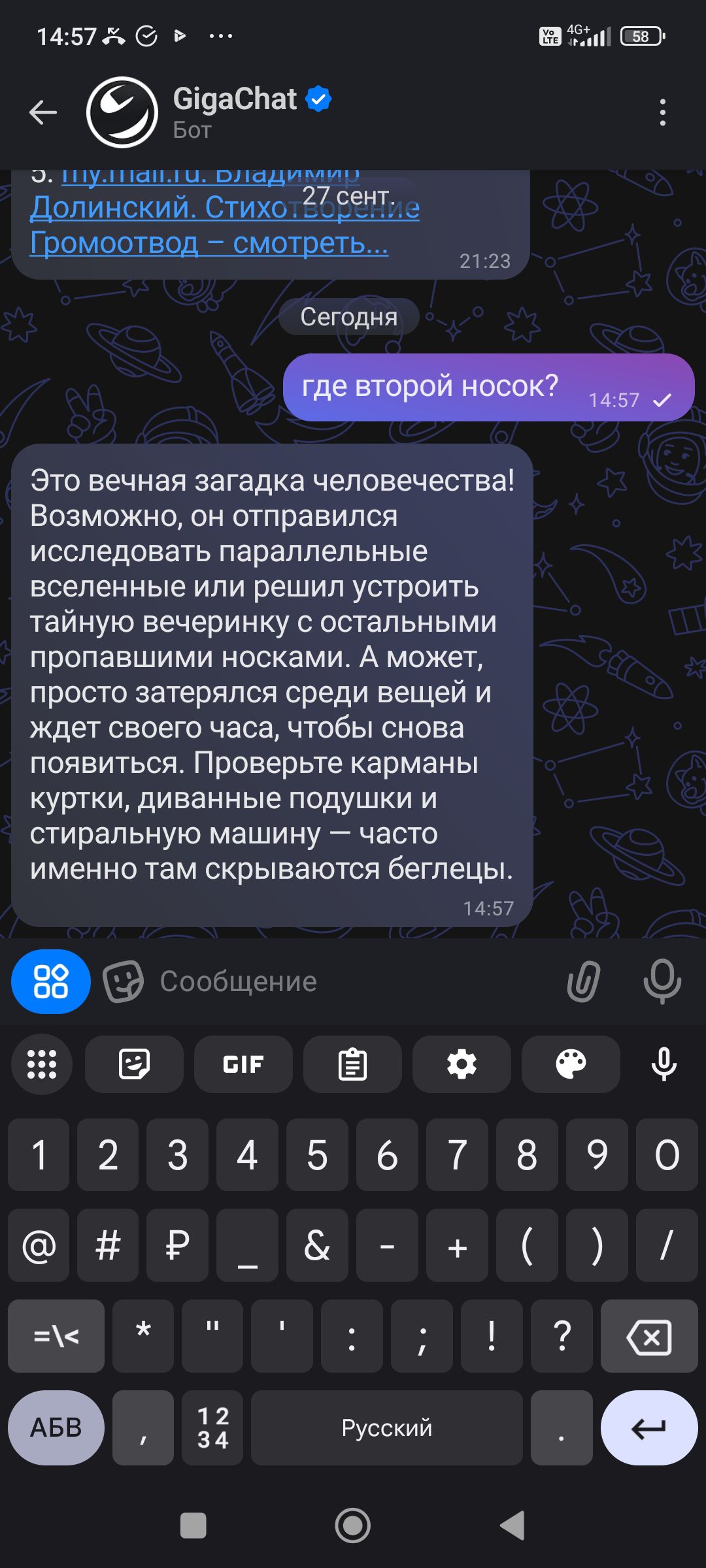Switch to the =\< symbols layout
This screenshot has height=1568, width=706.
[x=56, y=1337]
